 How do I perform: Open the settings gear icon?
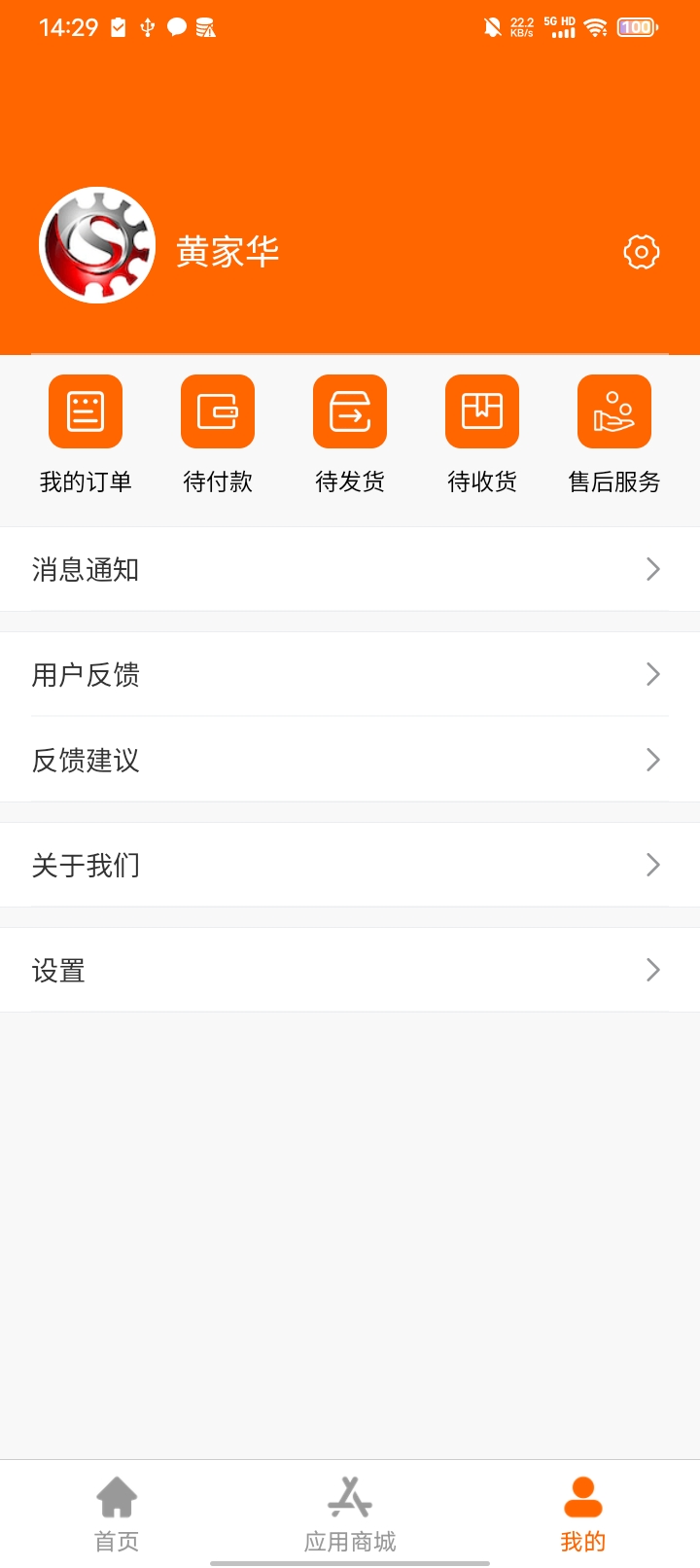(642, 252)
